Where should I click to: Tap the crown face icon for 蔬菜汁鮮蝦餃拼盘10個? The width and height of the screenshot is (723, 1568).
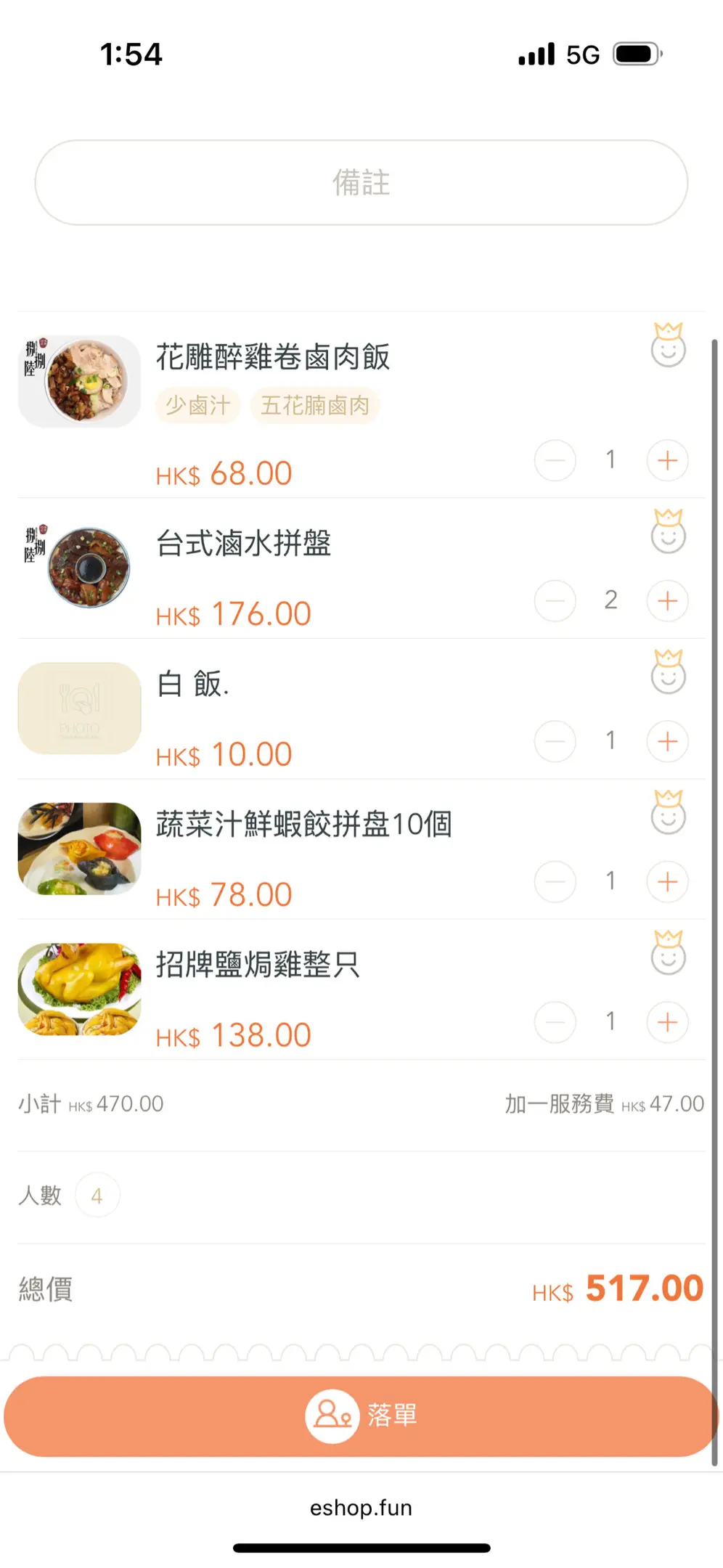668,812
